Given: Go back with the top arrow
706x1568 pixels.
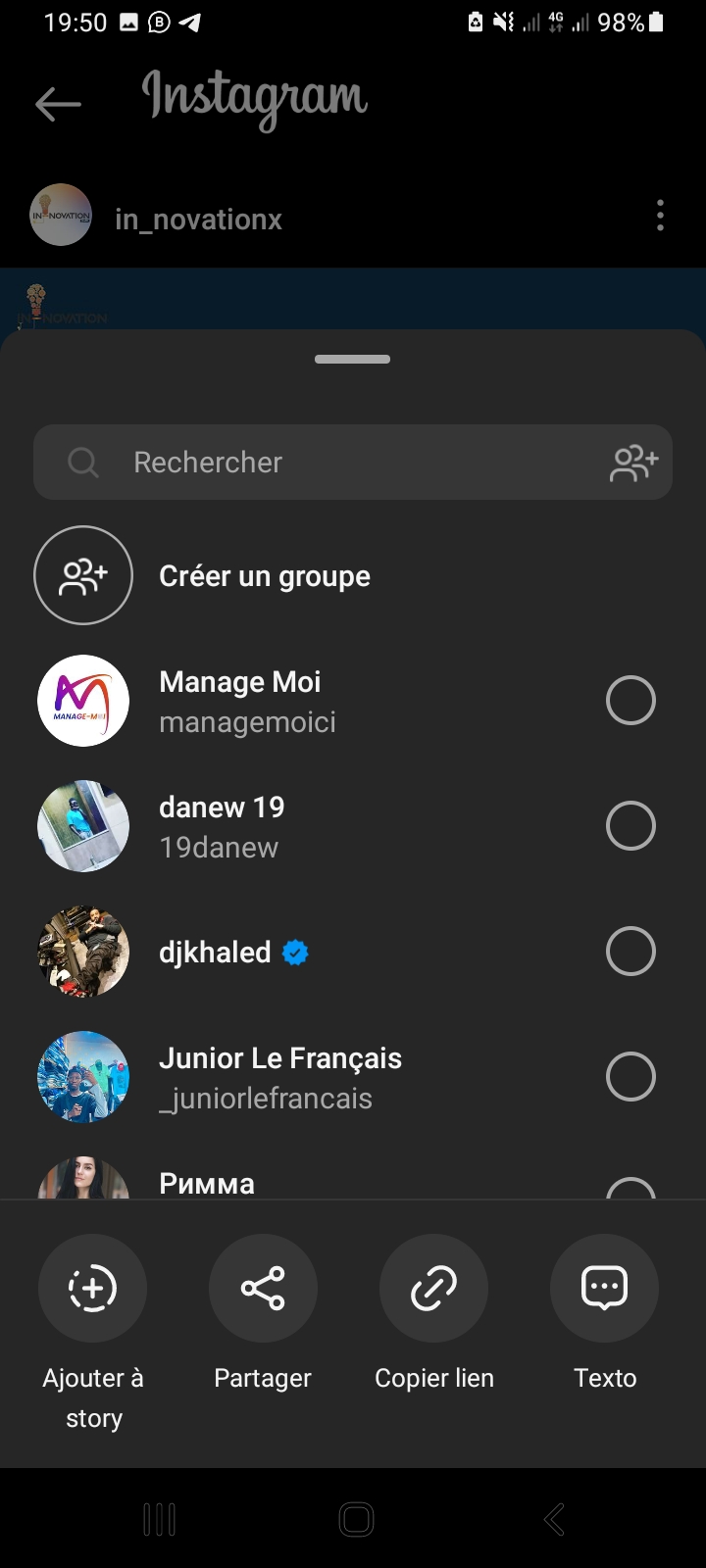Looking at the screenshot, I should point(58,104).
